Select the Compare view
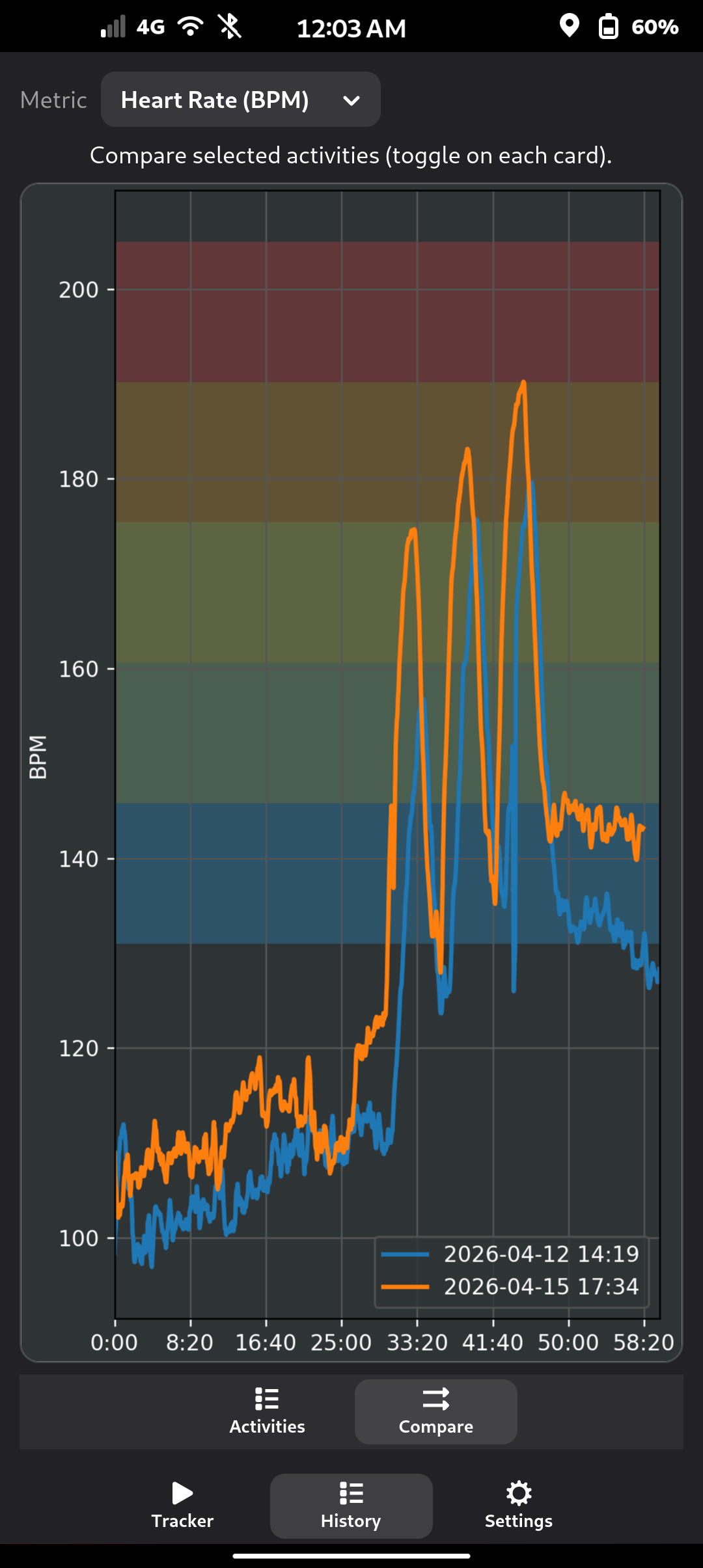Image resolution: width=703 pixels, height=1568 pixels. tap(436, 1411)
